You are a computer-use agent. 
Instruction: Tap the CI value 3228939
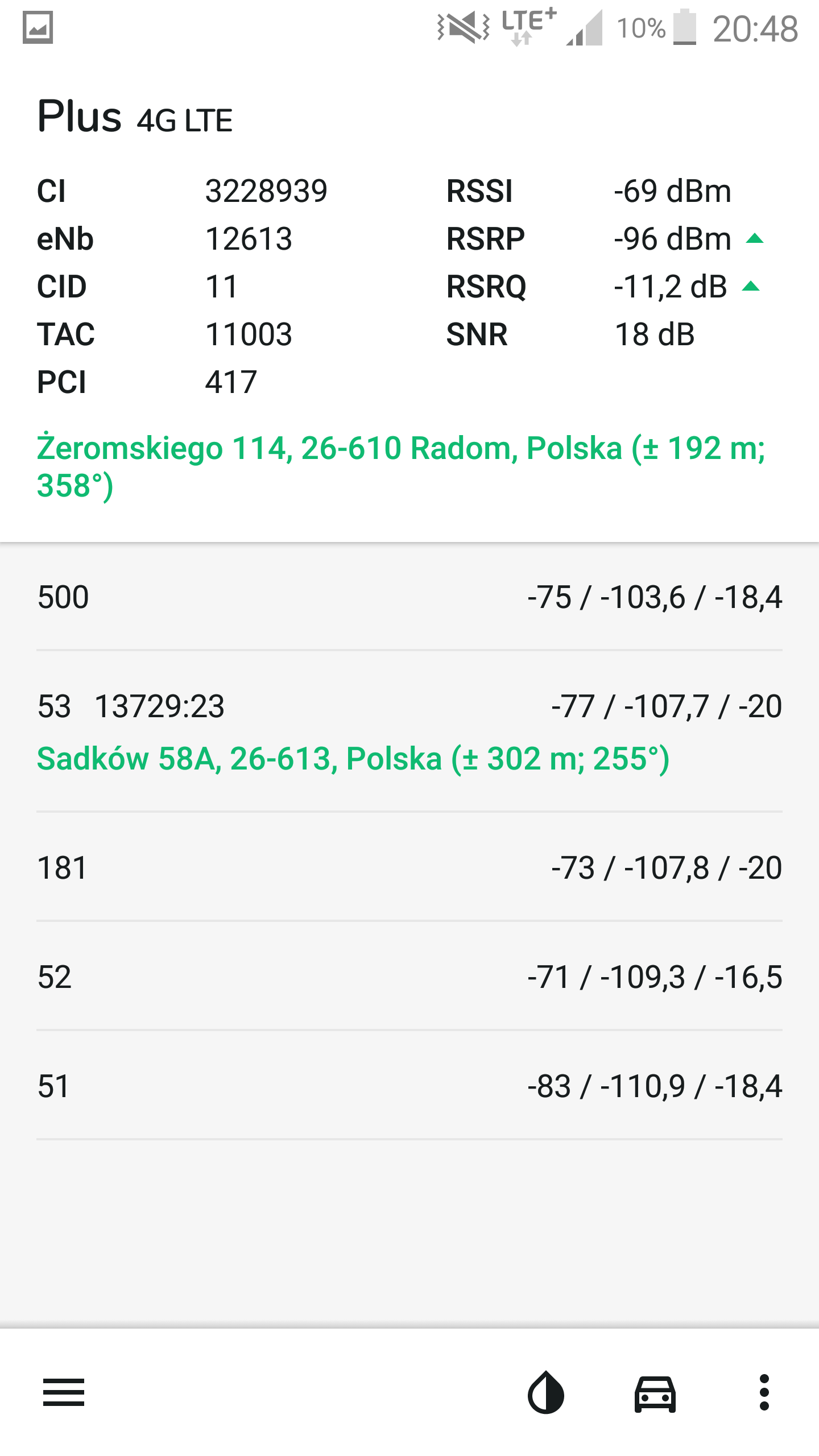click(266, 191)
